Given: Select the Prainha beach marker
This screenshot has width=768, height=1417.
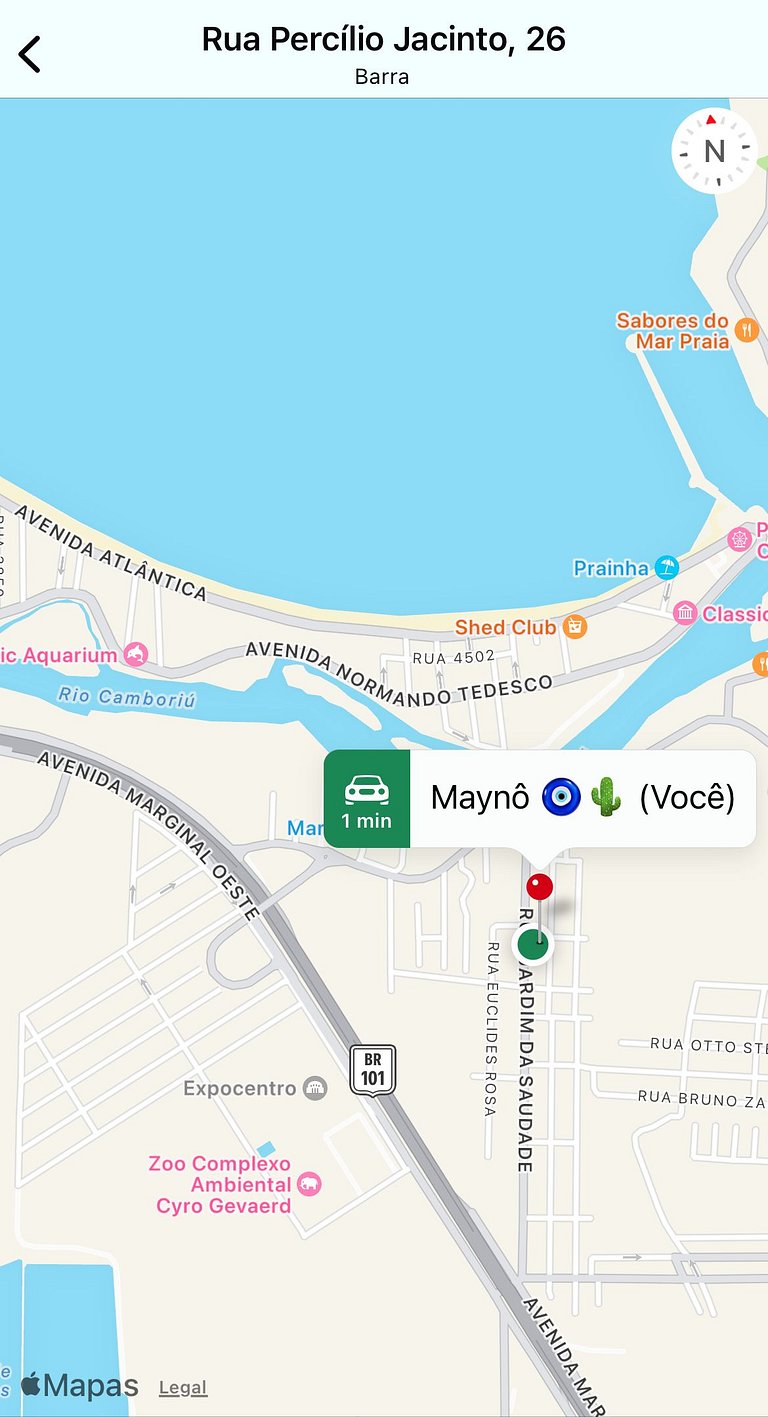Looking at the screenshot, I should coord(666,568).
